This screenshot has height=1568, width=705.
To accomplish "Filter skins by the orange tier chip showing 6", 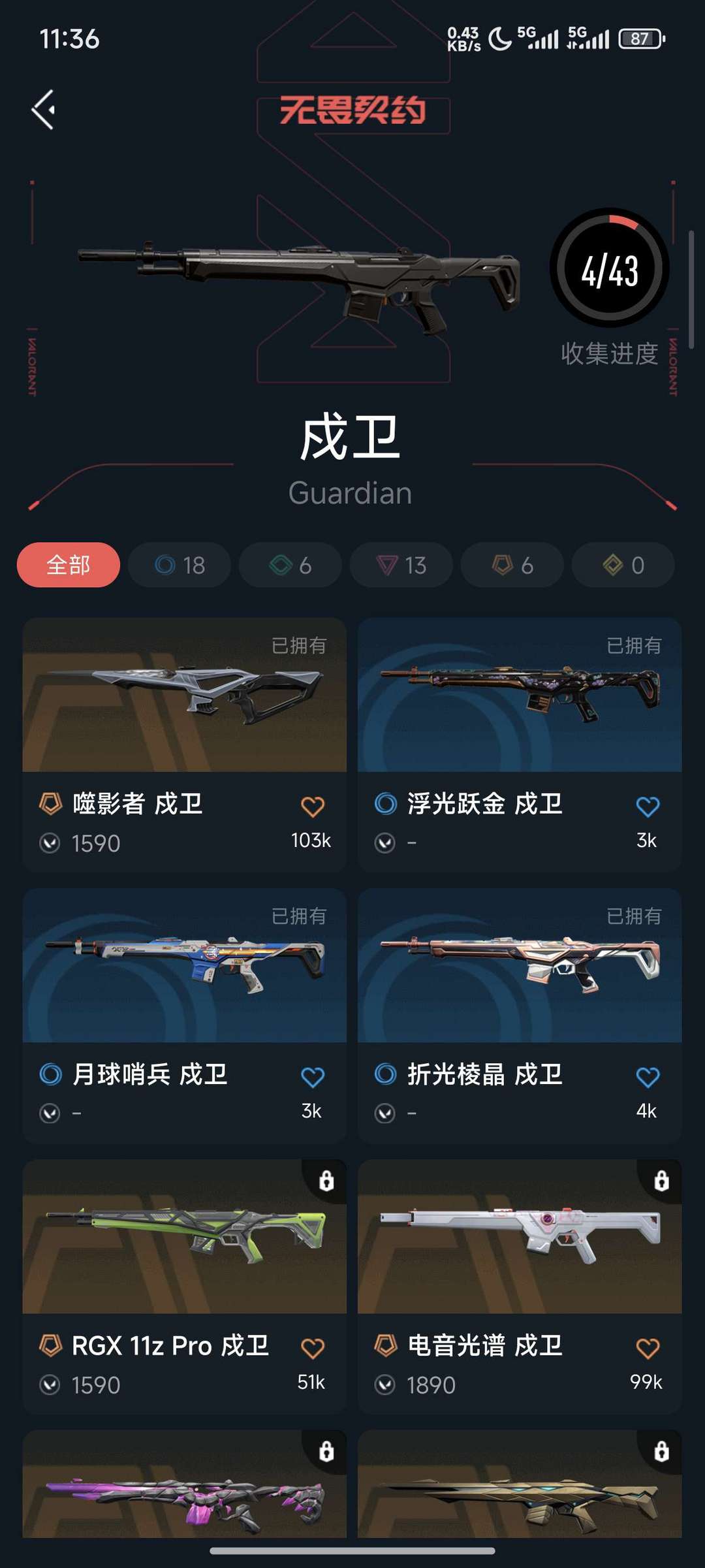I will coord(512,565).
